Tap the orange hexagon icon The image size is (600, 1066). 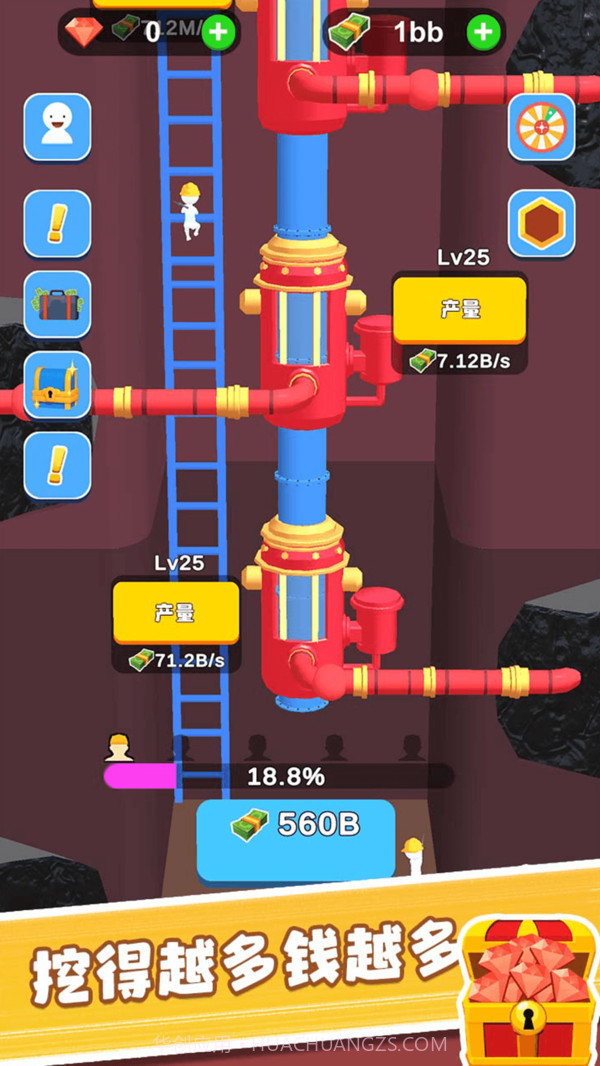[x=541, y=222]
